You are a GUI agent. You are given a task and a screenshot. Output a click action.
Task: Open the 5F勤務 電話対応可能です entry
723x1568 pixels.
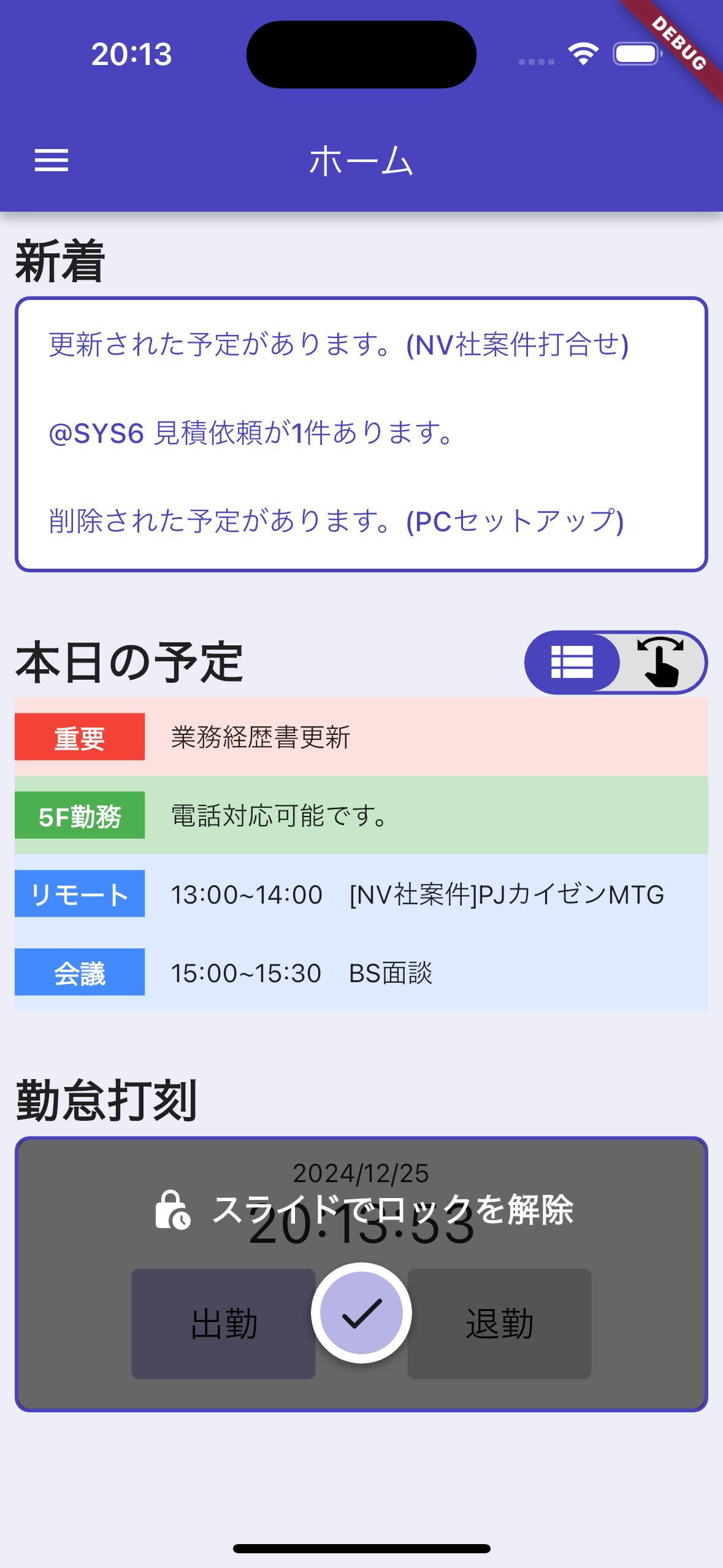click(x=361, y=815)
